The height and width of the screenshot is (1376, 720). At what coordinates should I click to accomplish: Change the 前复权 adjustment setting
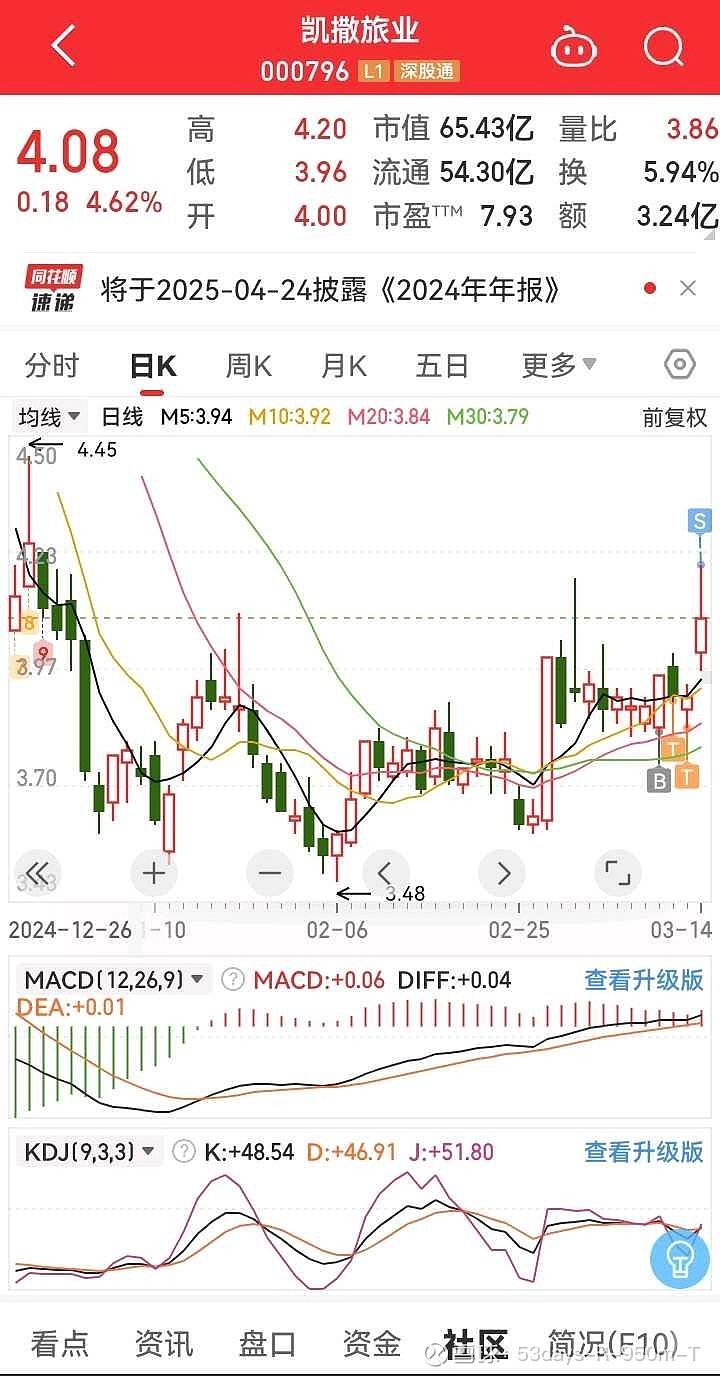[674, 417]
